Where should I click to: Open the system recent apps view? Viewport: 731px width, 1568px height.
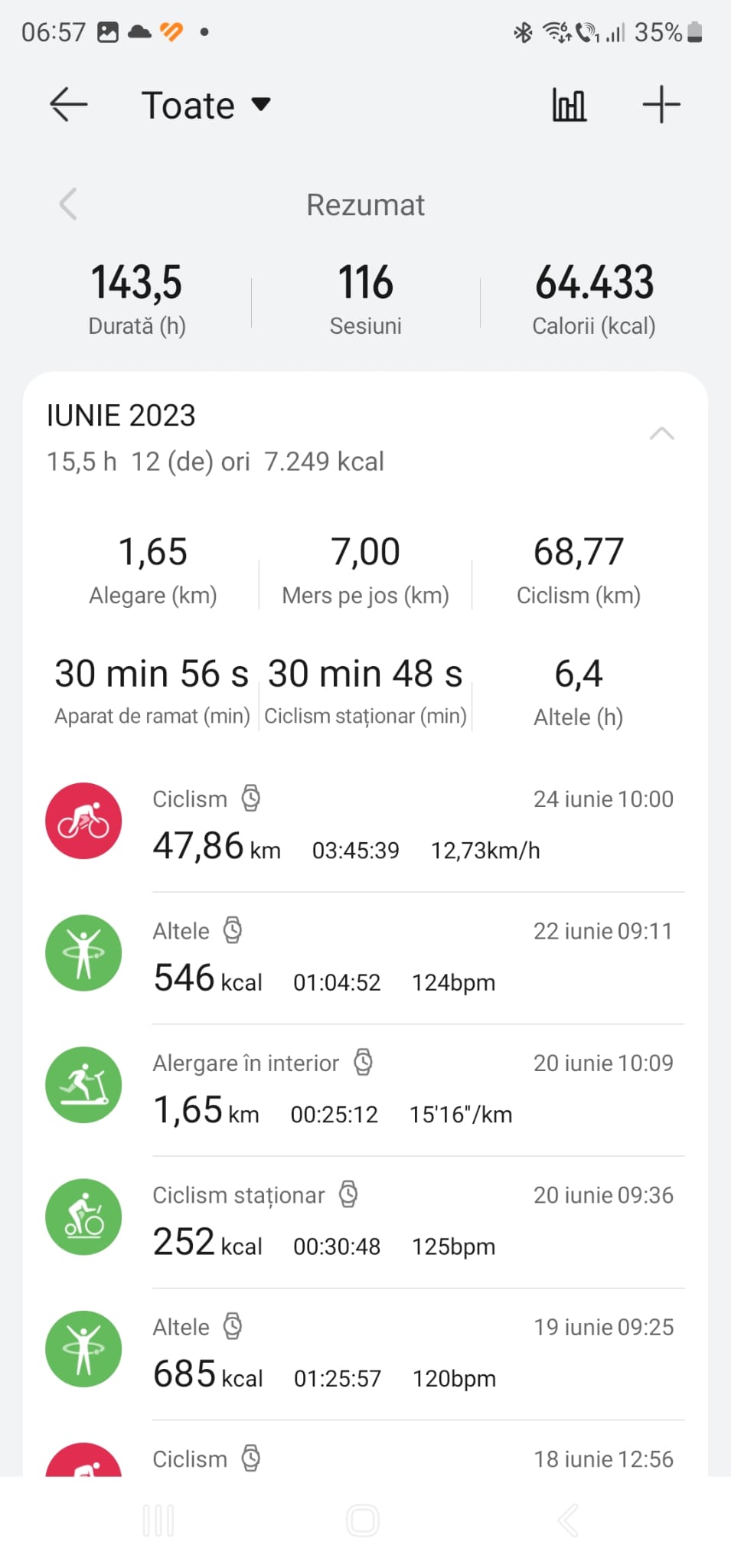158,1521
